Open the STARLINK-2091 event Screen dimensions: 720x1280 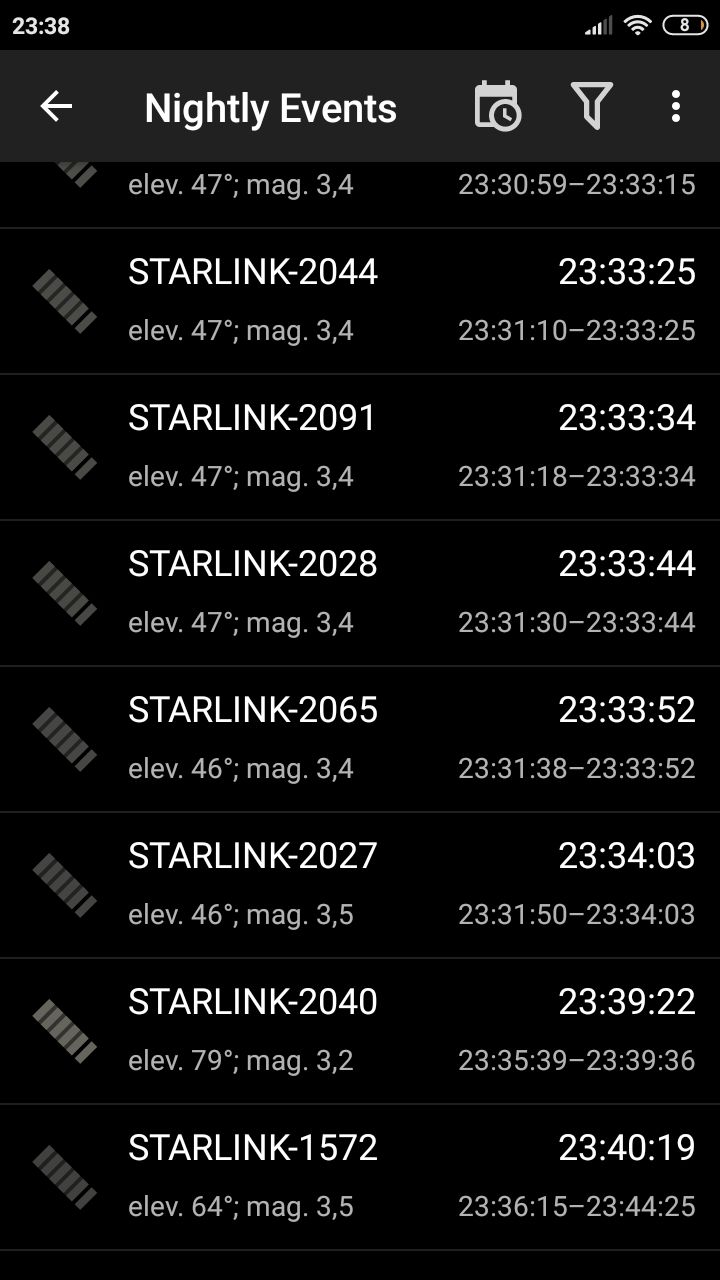coord(360,448)
